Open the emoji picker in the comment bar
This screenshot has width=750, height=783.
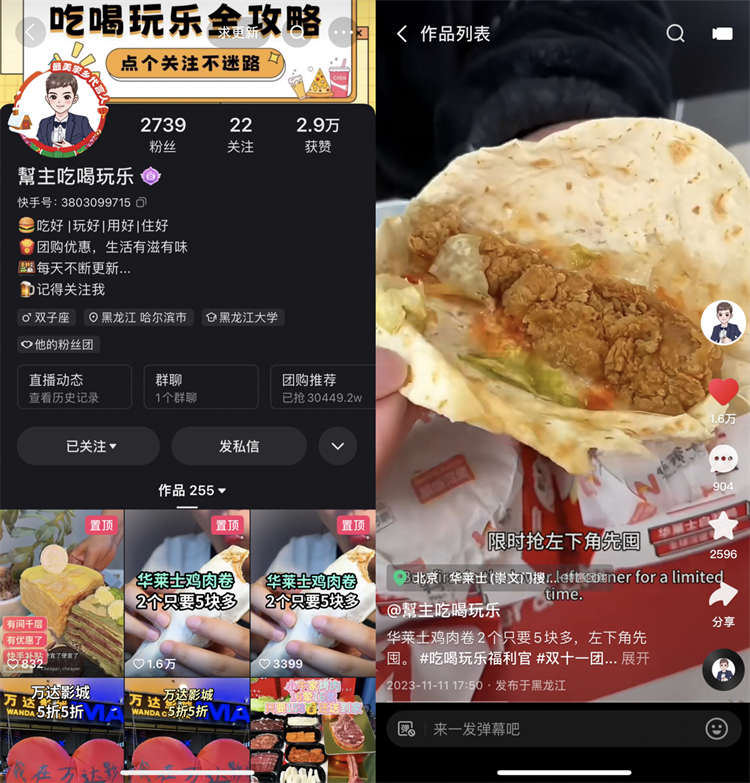click(716, 729)
